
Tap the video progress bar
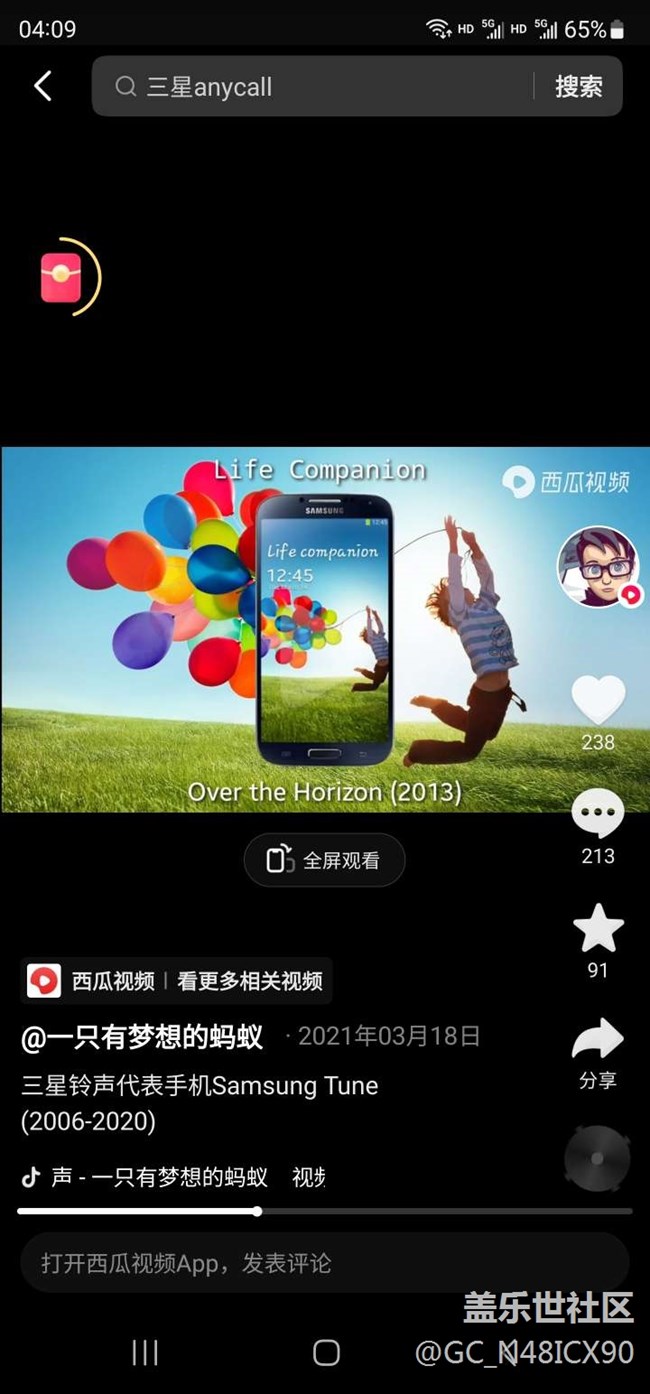tap(325, 1211)
